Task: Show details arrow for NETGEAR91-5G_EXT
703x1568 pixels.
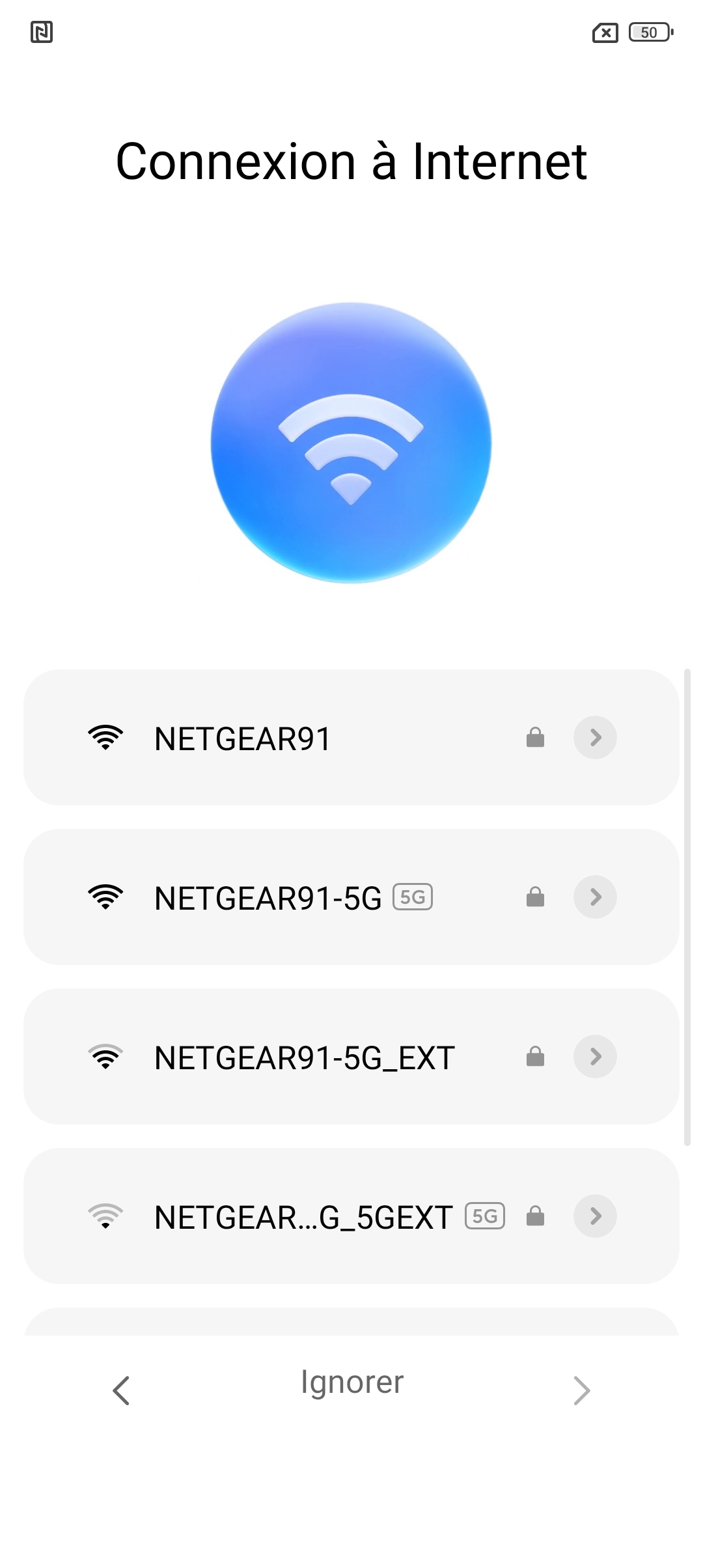Action: click(x=595, y=1057)
